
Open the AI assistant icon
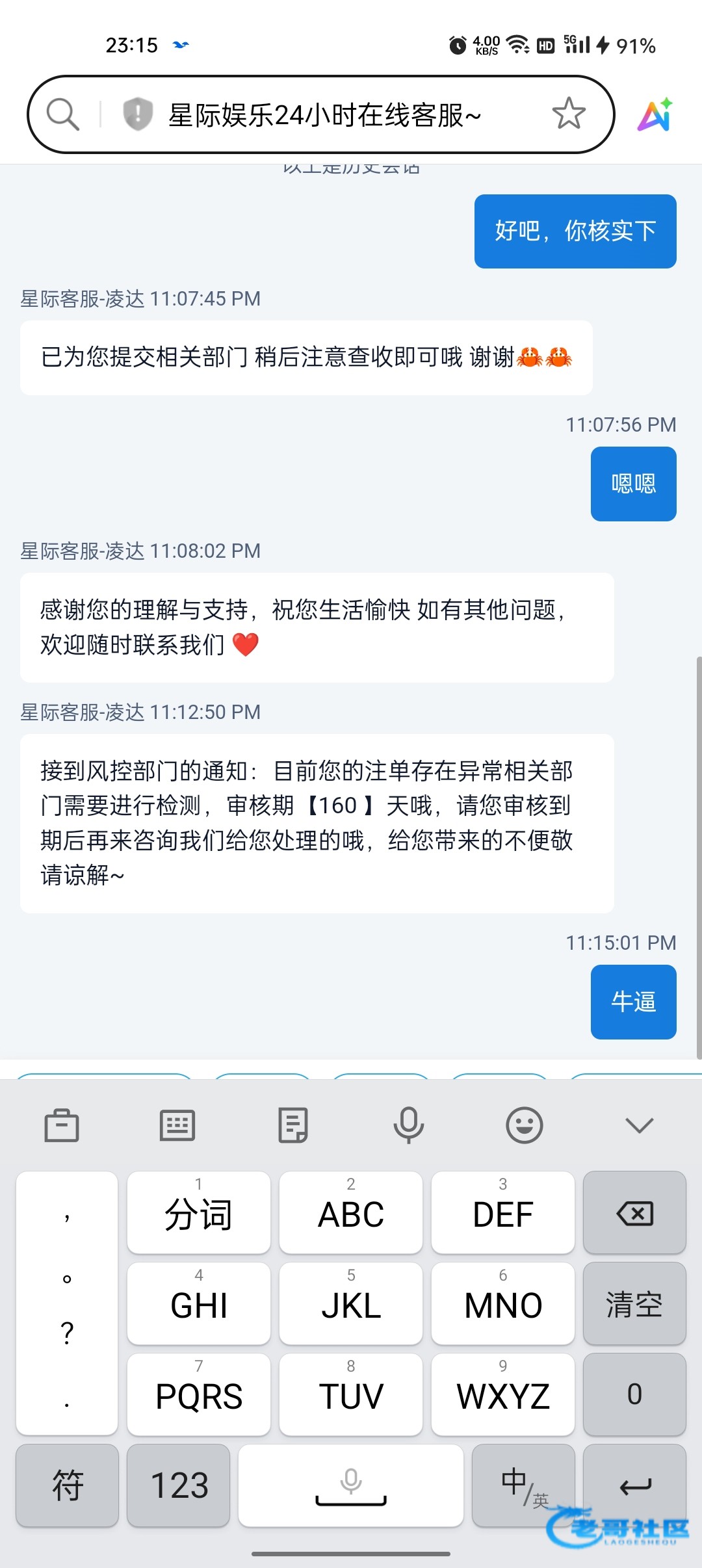[655, 115]
